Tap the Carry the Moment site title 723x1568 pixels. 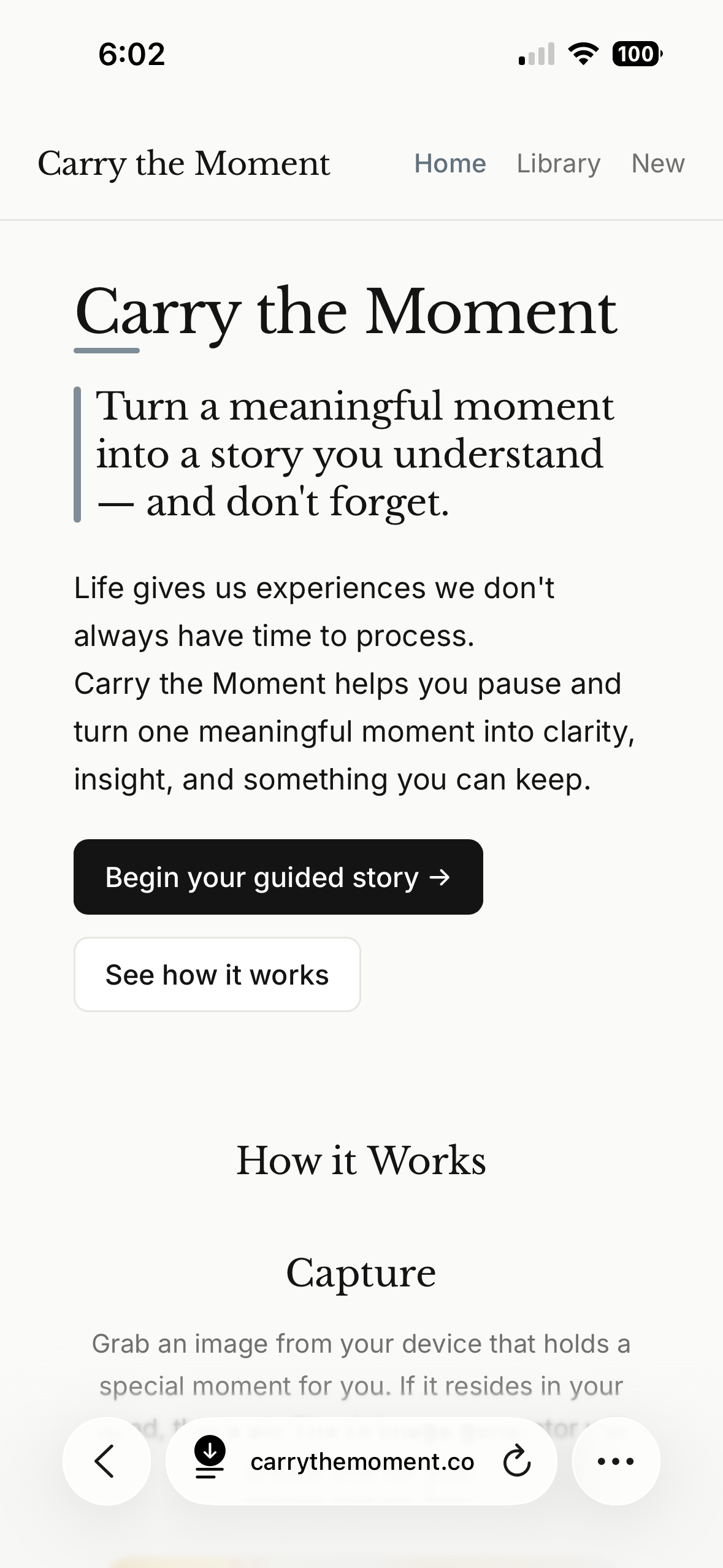coord(184,163)
